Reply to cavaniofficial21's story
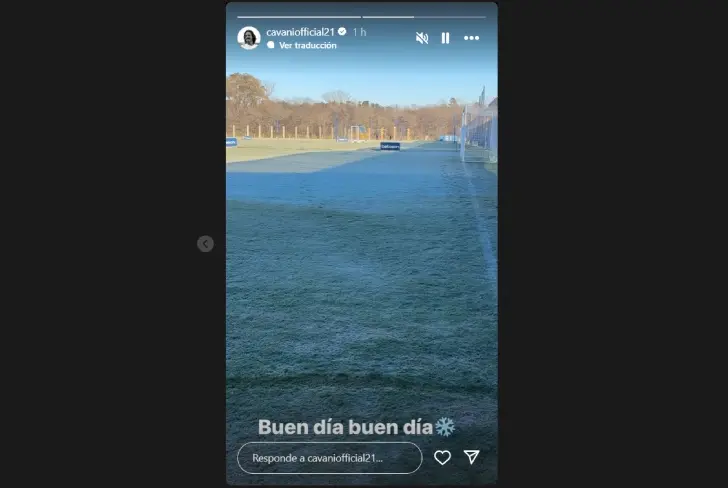The height and width of the screenshot is (488, 728). click(329, 457)
